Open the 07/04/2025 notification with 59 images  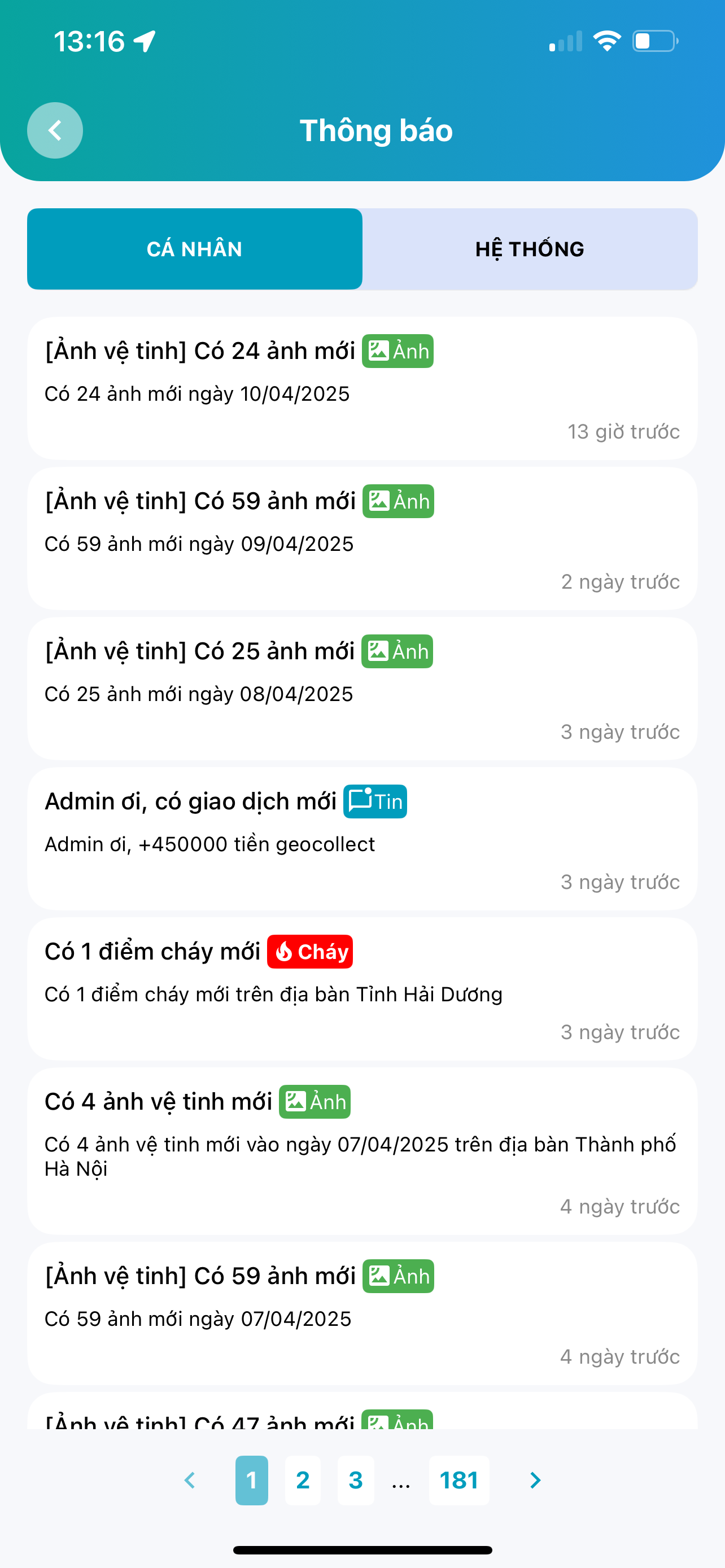tap(362, 1313)
